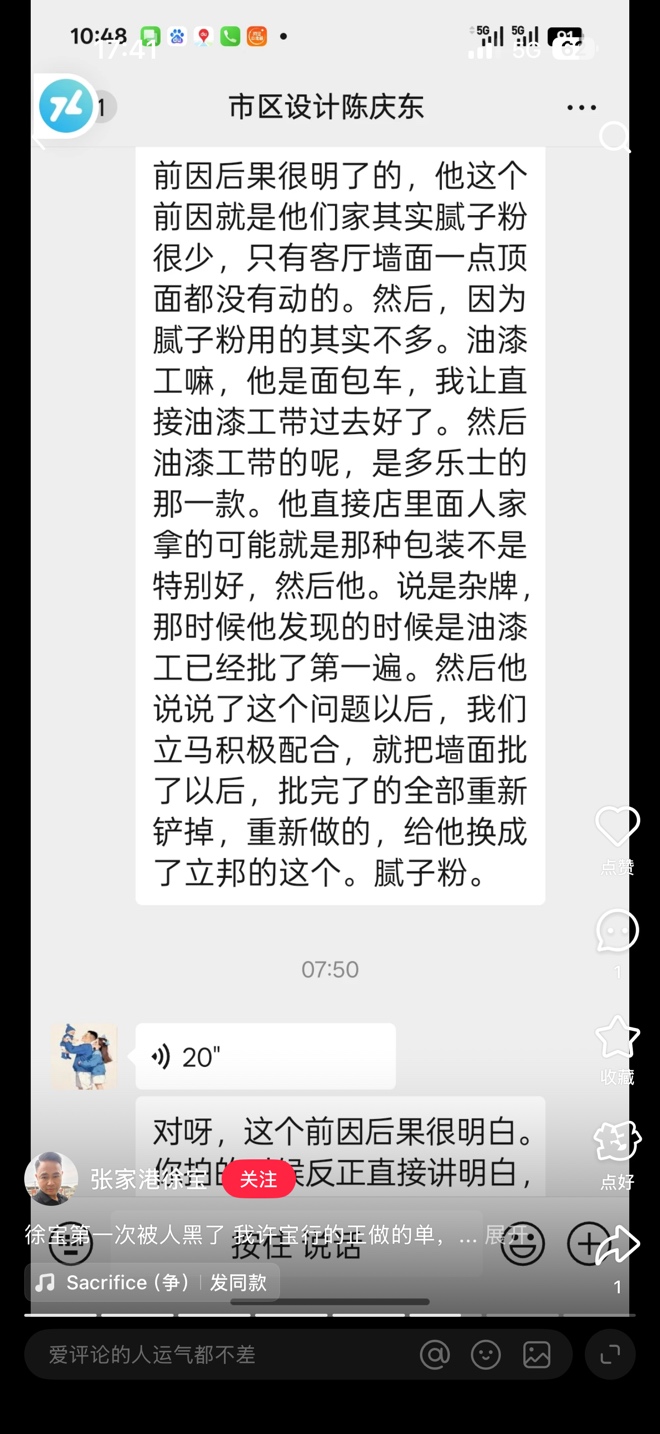Open the comments bubble icon
Viewport: 660px width, 1434px height.
(617, 931)
